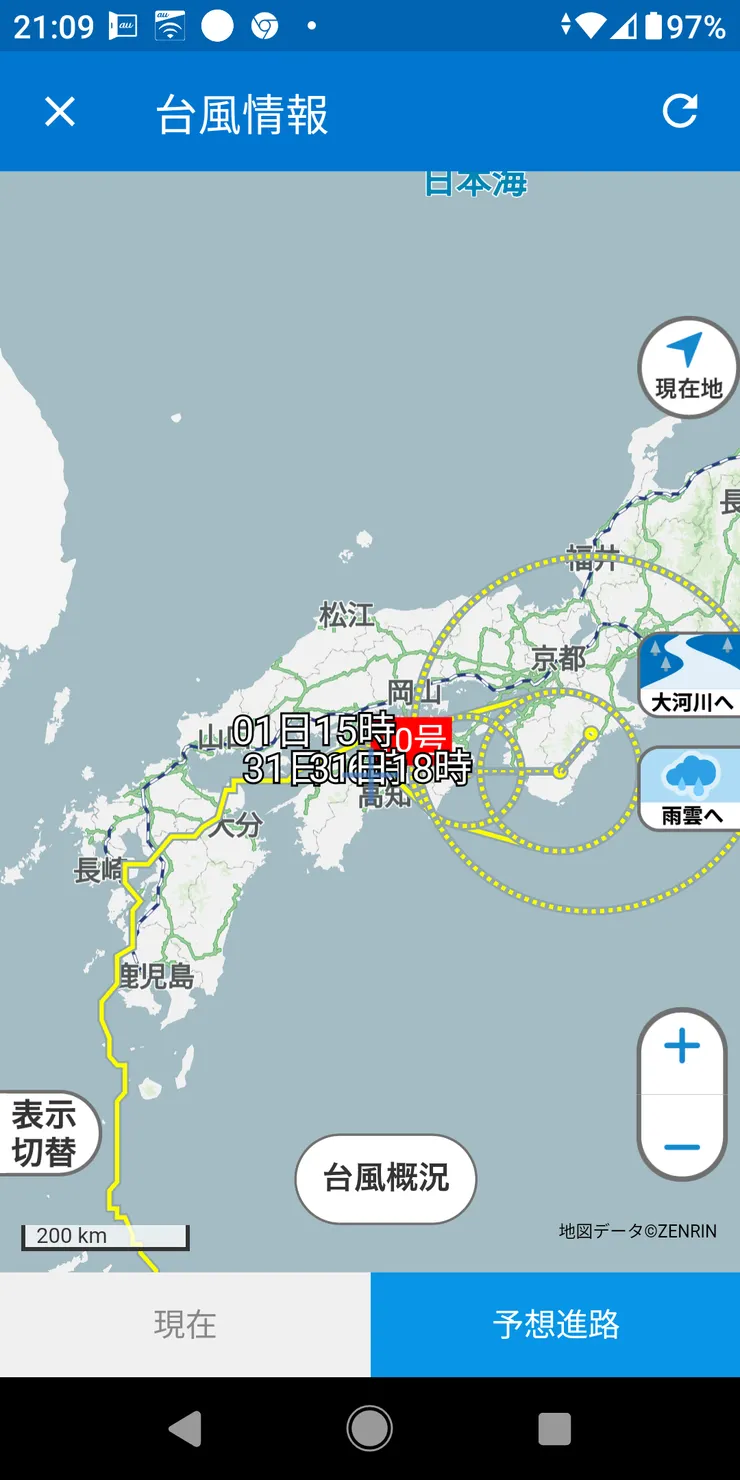This screenshot has height=1480, width=740.
Task: Select the red 10号 typhoon marker
Action: click(x=423, y=740)
